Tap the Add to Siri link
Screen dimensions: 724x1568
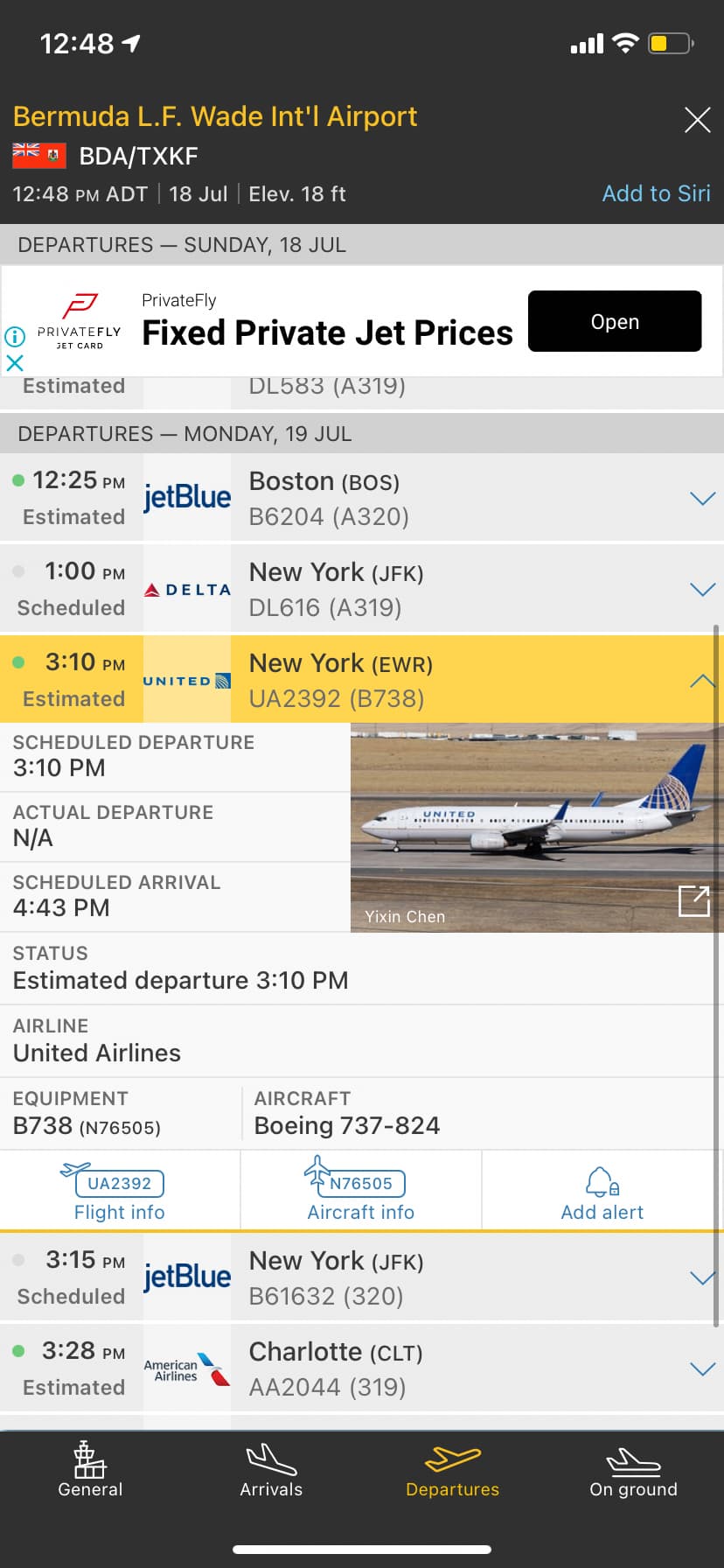point(656,193)
